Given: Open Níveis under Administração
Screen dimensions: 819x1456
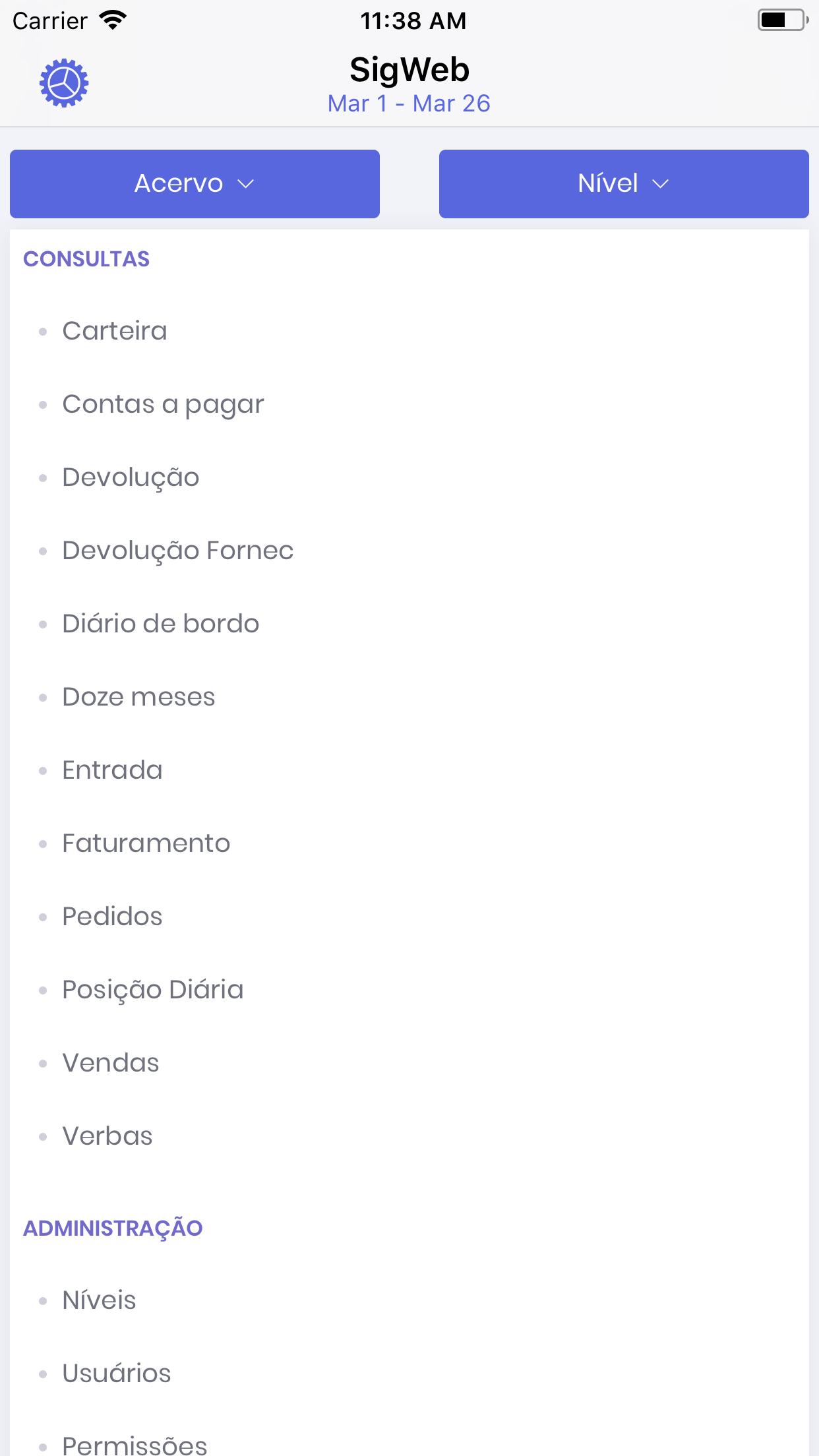Looking at the screenshot, I should (x=99, y=1300).
